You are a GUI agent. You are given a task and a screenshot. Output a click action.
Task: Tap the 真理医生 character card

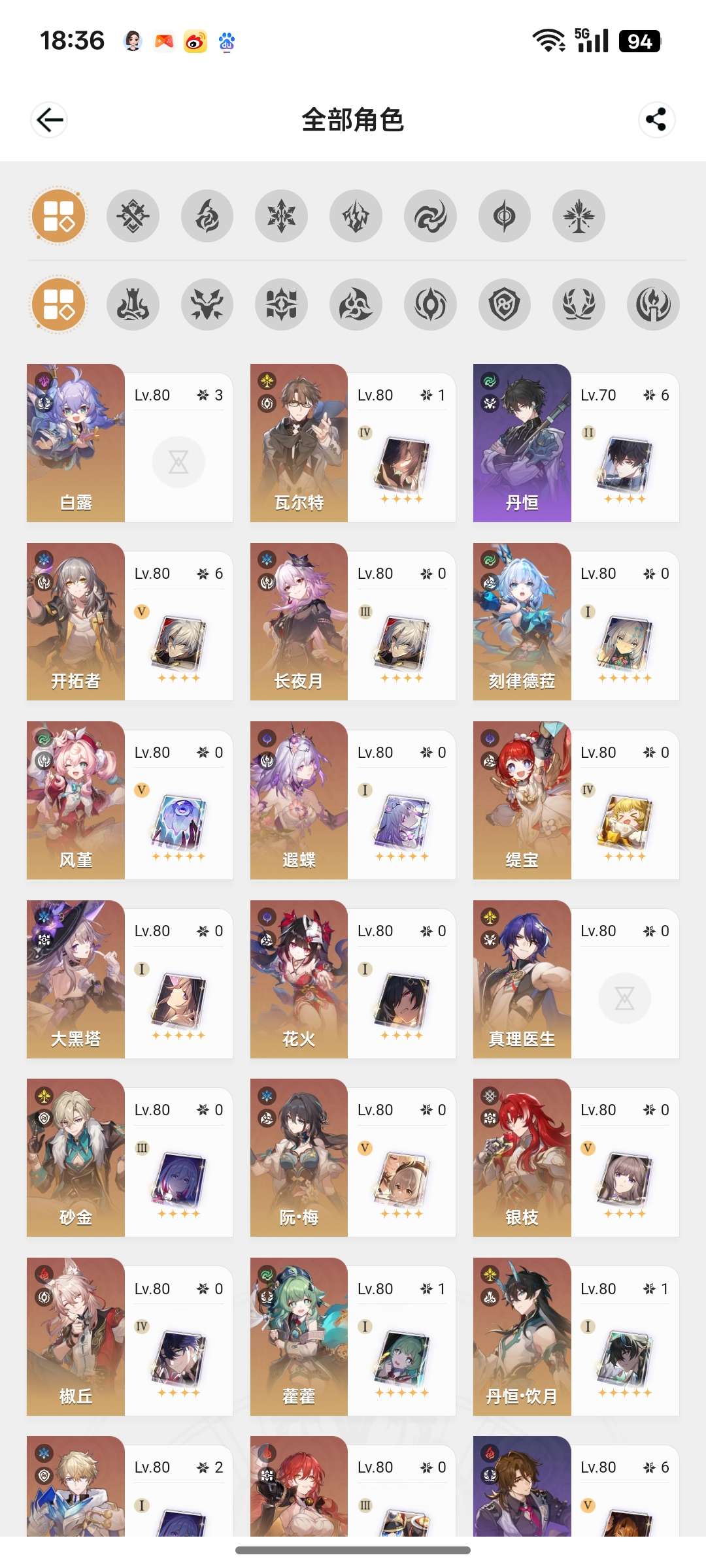tap(575, 979)
